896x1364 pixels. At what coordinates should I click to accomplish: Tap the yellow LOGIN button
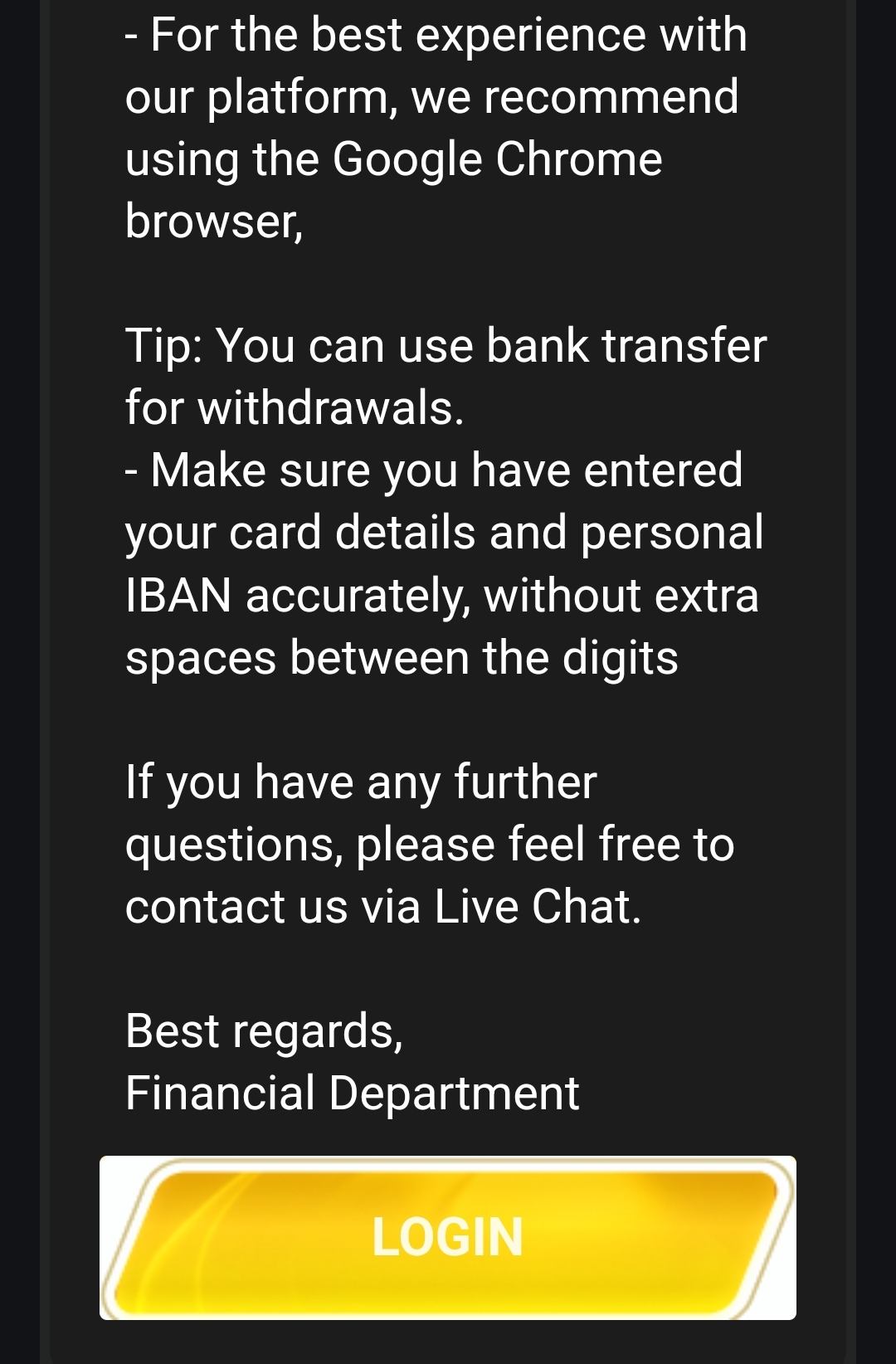[447, 1236]
